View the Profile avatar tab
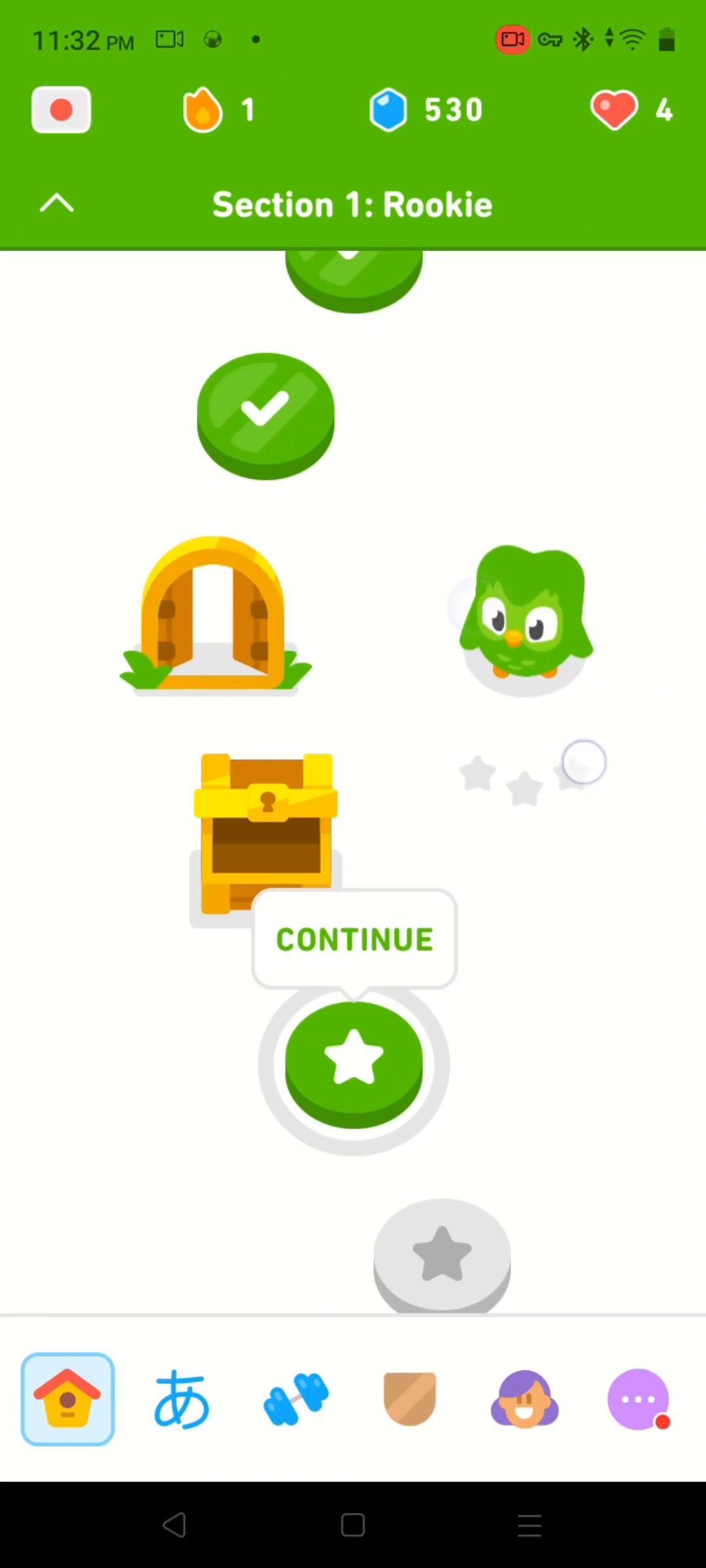This screenshot has height=1568, width=706. [x=524, y=1399]
